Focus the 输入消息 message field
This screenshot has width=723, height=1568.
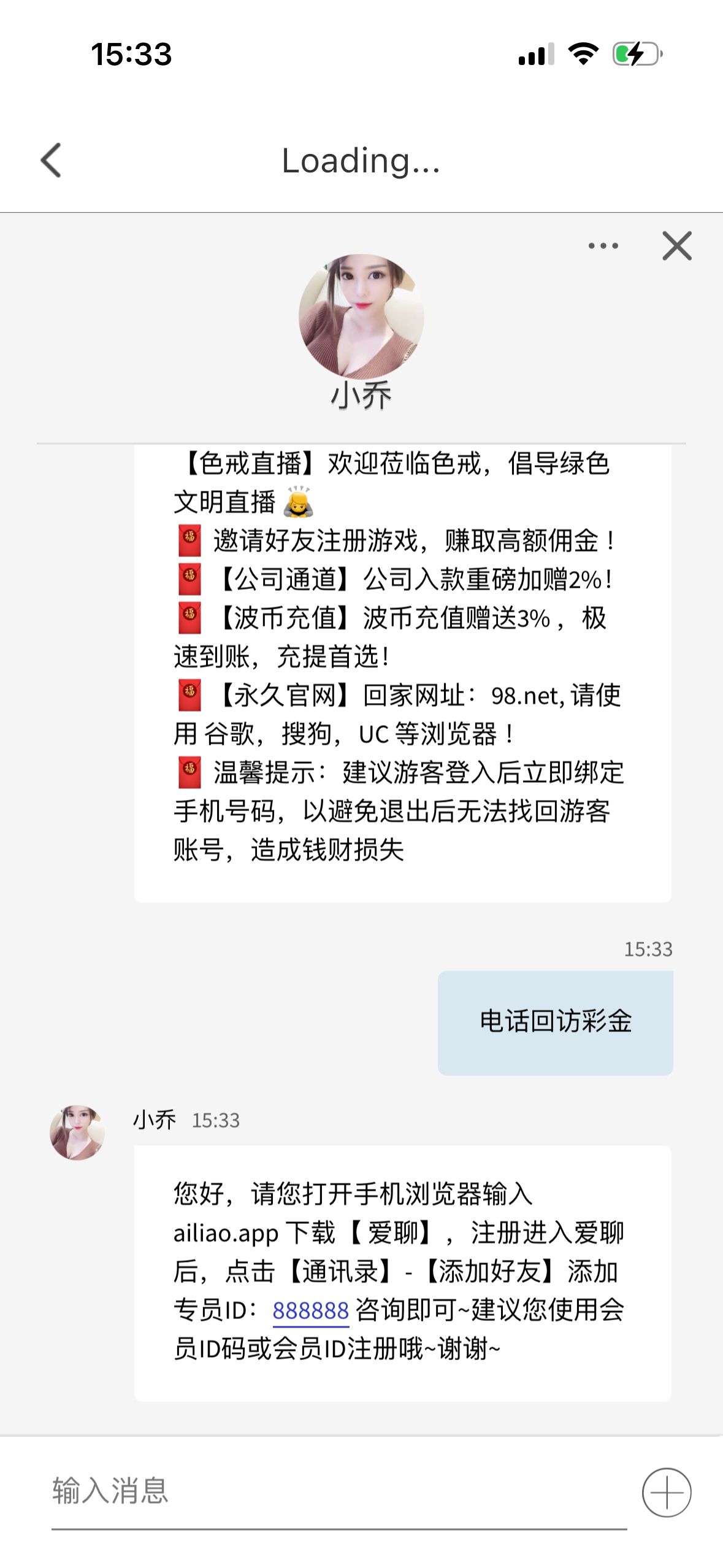click(x=337, y=1491)
